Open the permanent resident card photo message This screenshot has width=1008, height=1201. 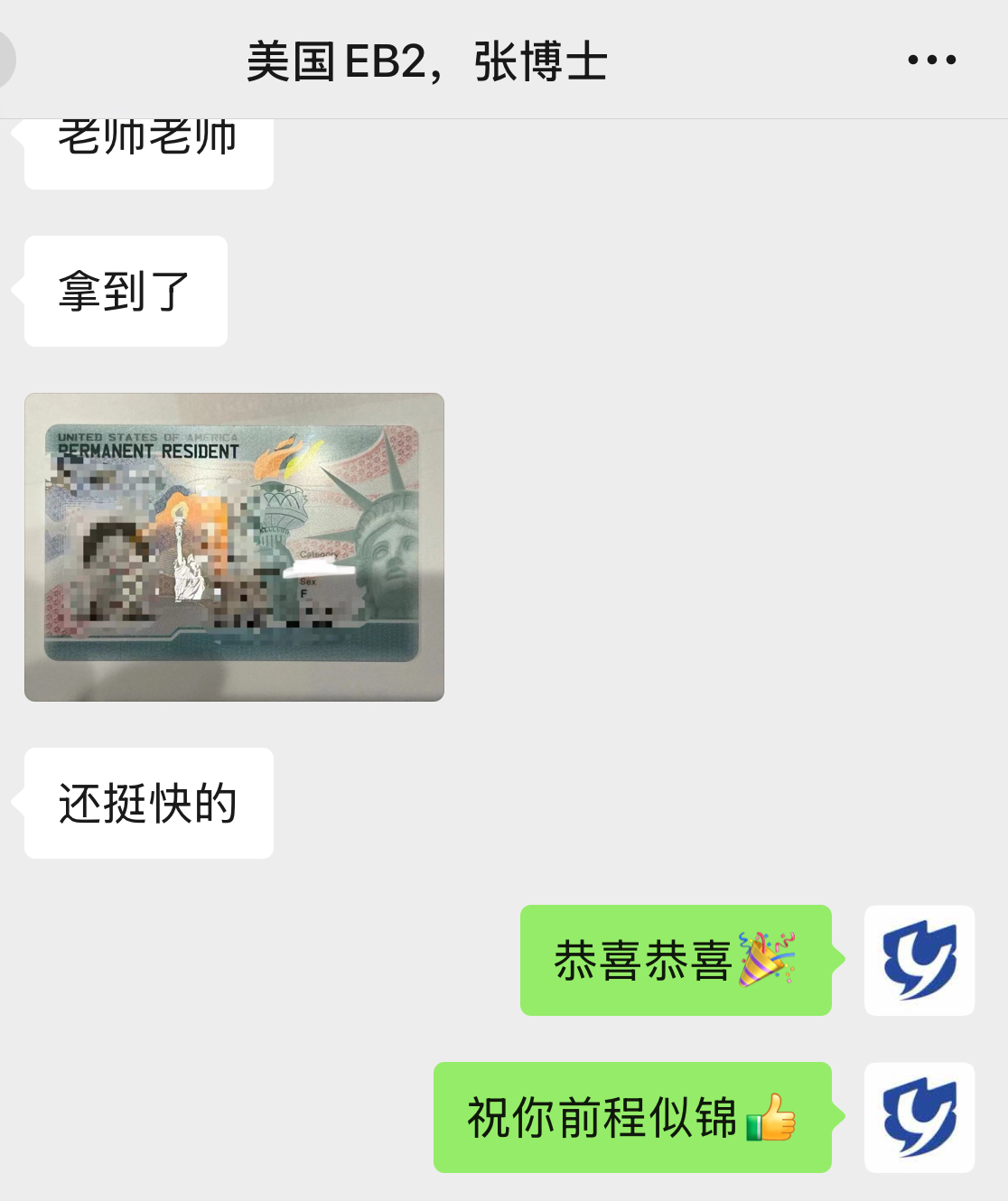[x=234, y=546]
